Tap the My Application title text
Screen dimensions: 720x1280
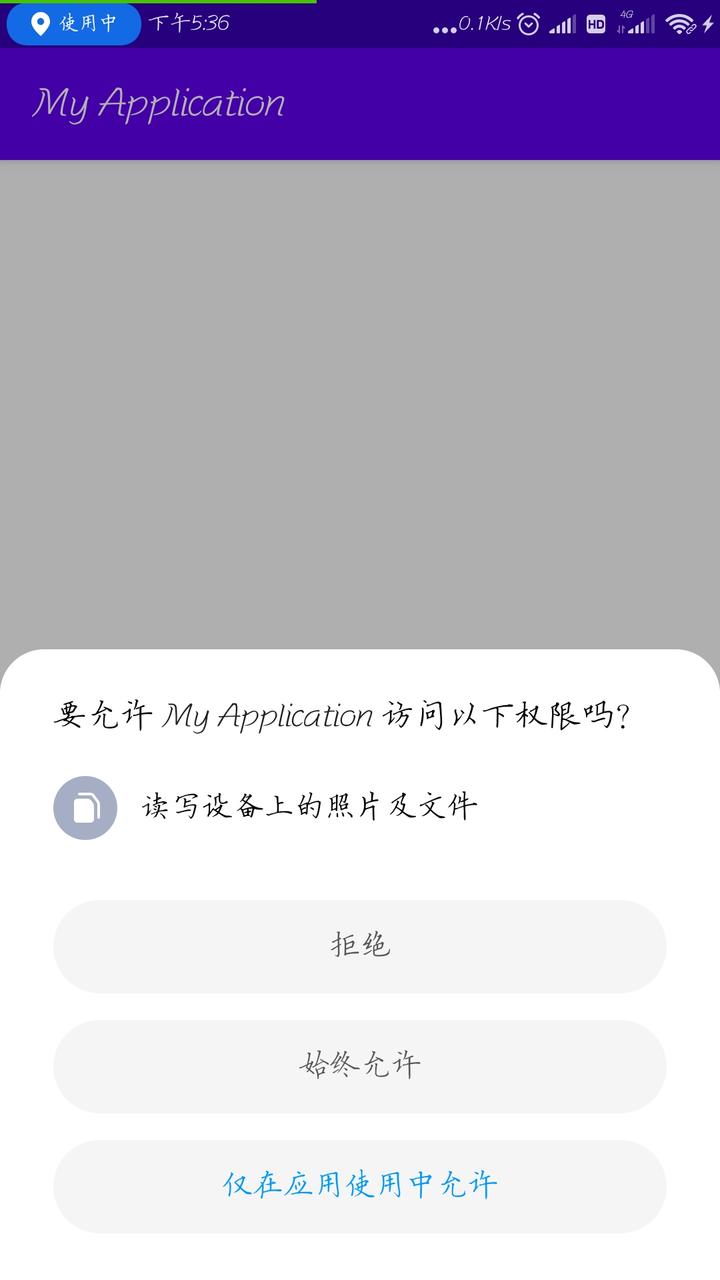coord(158,102)
